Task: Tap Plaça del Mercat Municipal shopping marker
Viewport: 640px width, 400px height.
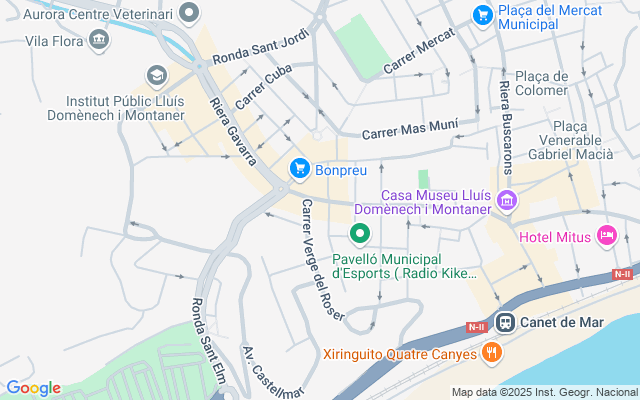Action: [483, 15]
